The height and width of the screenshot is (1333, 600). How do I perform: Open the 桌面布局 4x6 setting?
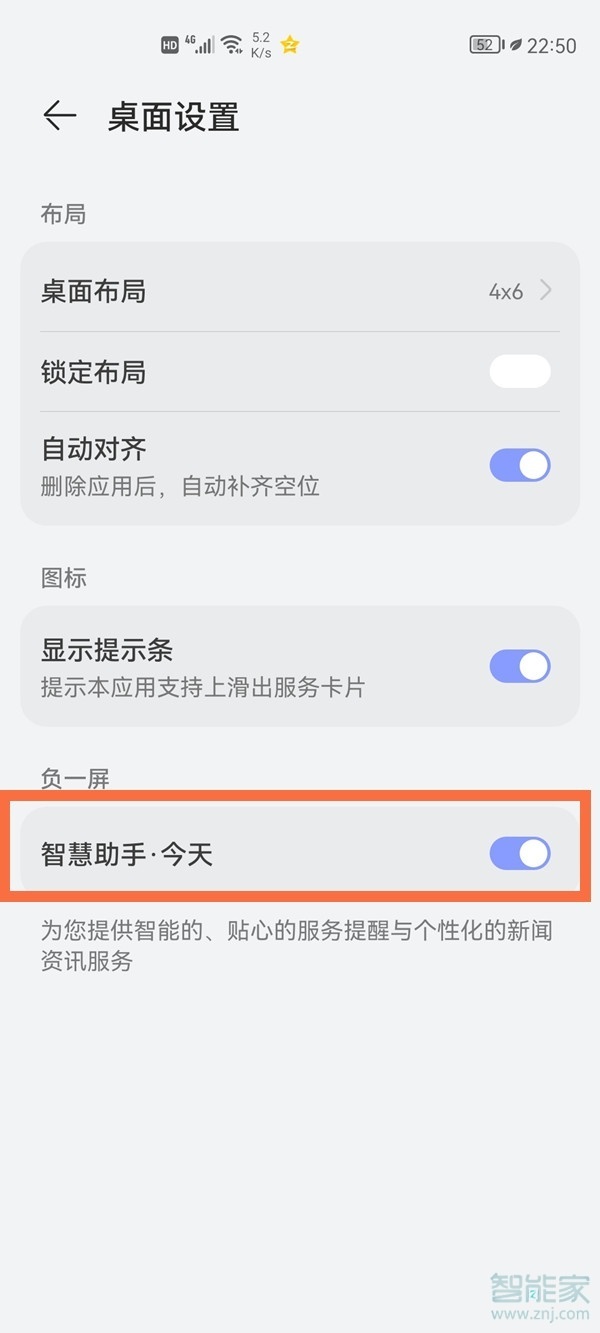tap(300, 291)
